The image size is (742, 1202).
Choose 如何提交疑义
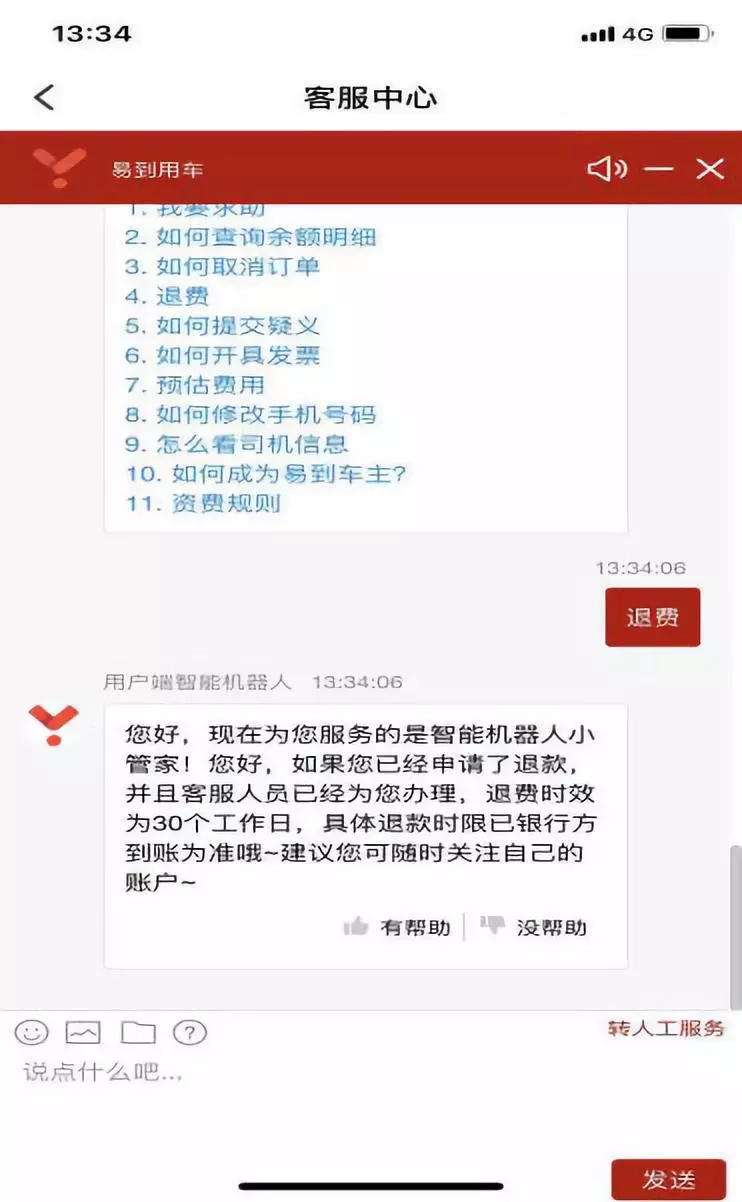222,326
